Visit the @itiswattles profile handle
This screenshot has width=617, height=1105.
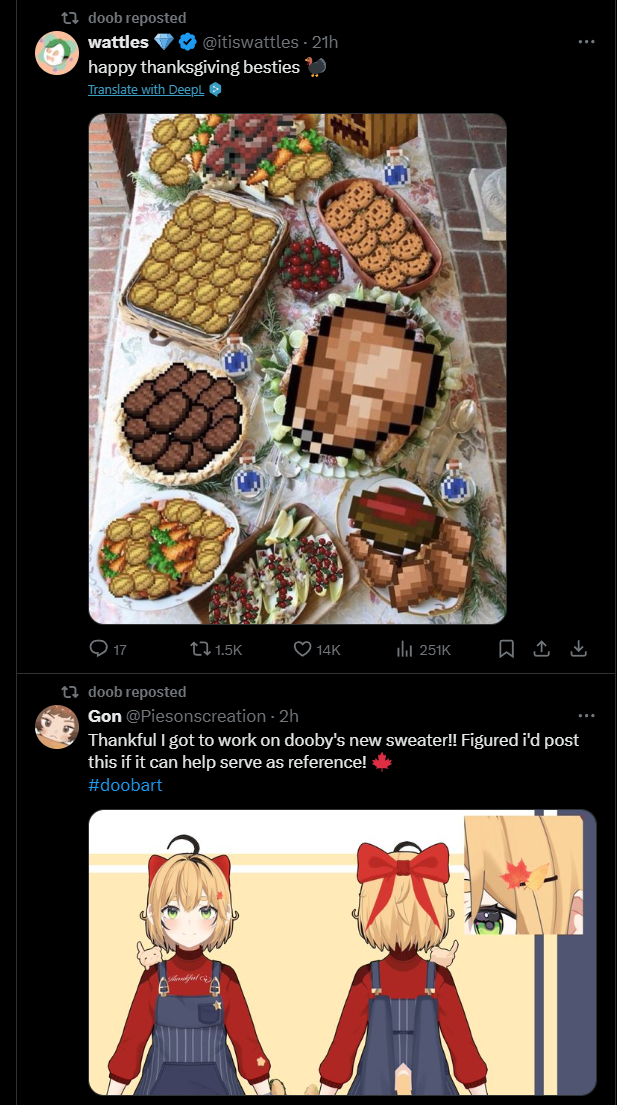(251, 42)
